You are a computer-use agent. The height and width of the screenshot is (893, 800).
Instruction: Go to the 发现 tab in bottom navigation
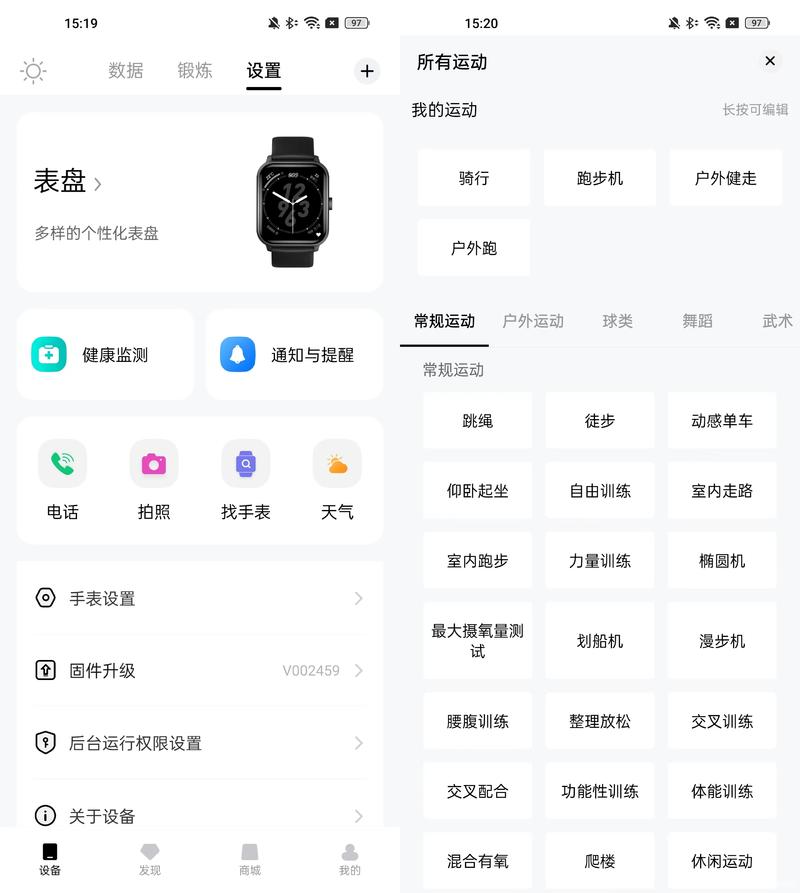[x=150, y=858]
